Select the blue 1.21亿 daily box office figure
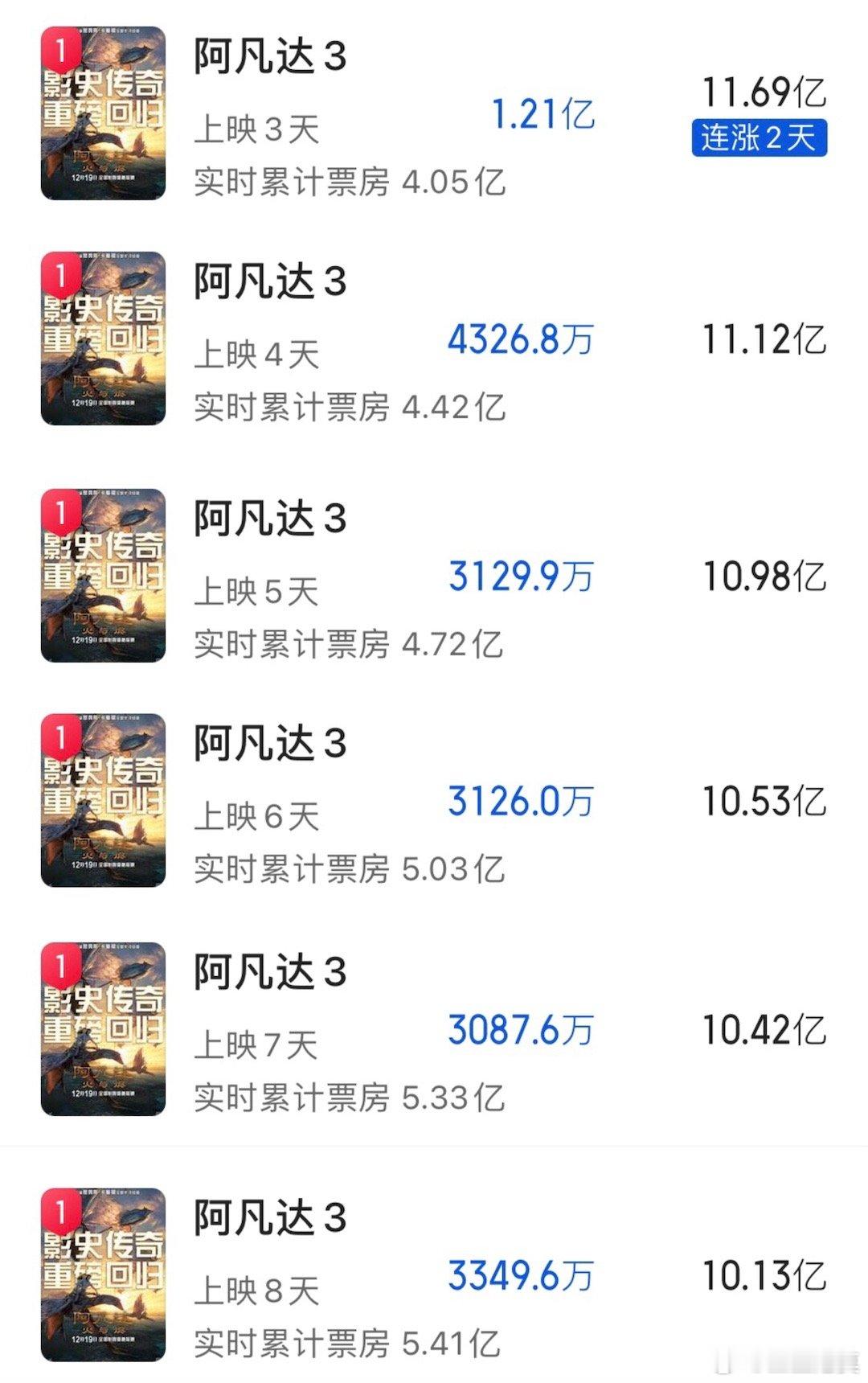This screenshot has width=868, height=1383. tap(540, 115)
